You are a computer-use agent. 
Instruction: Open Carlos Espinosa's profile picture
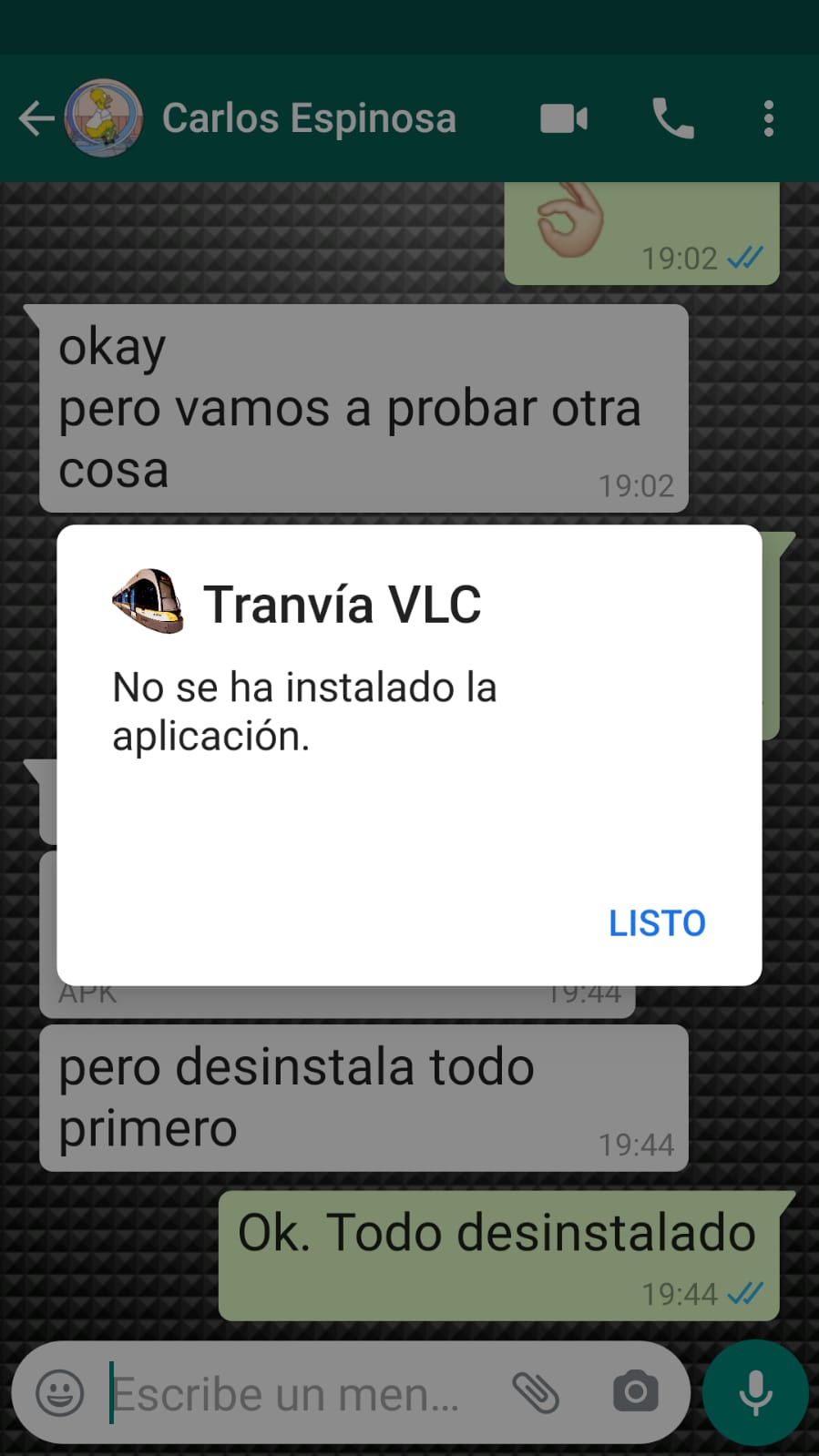pos(104,118)
